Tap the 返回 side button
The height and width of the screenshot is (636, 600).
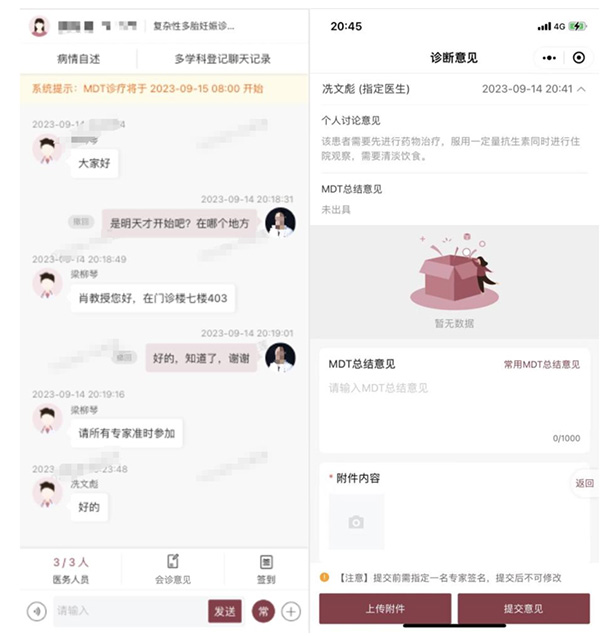pyautogui.click(x=584, y=483)
